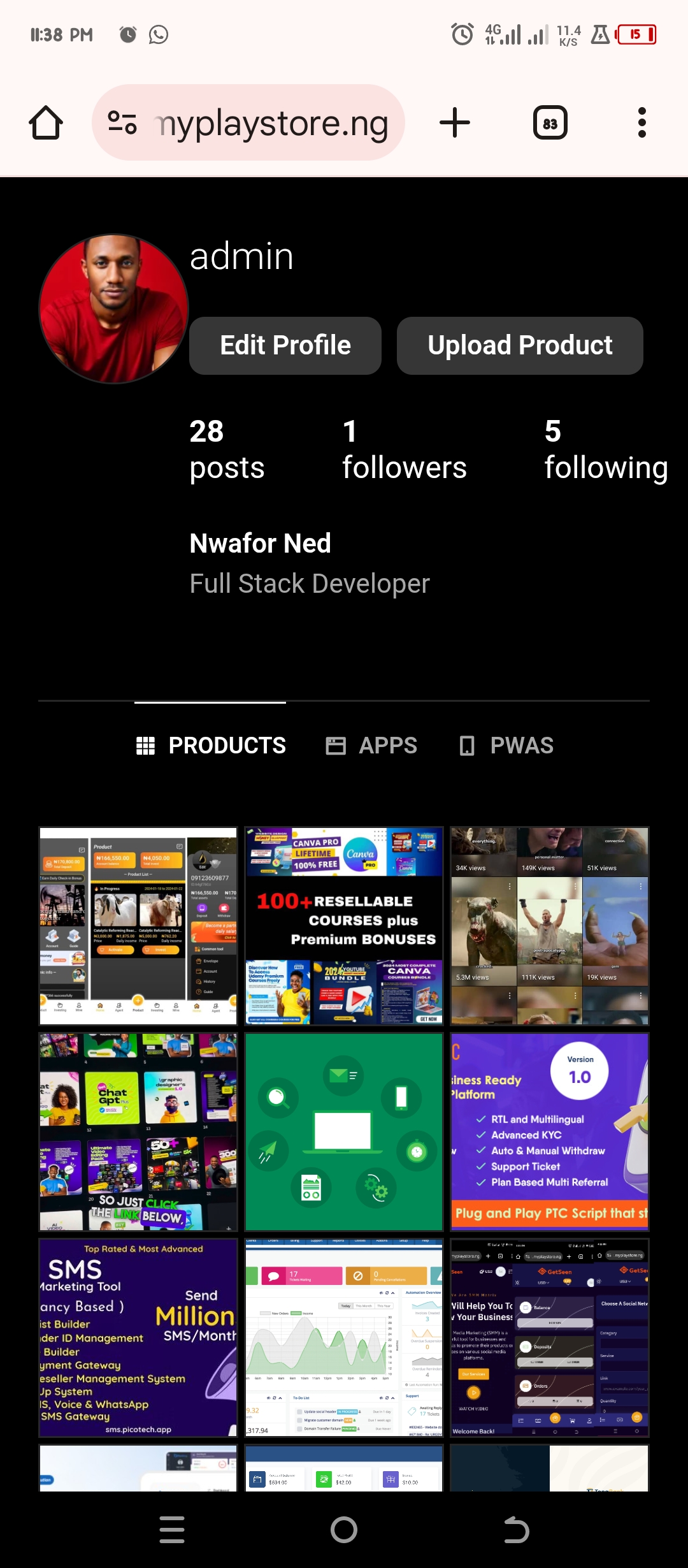The height and width of the screenshot is (1568, 688).
Task: Tap the Upload Product button
Action: 520,345
